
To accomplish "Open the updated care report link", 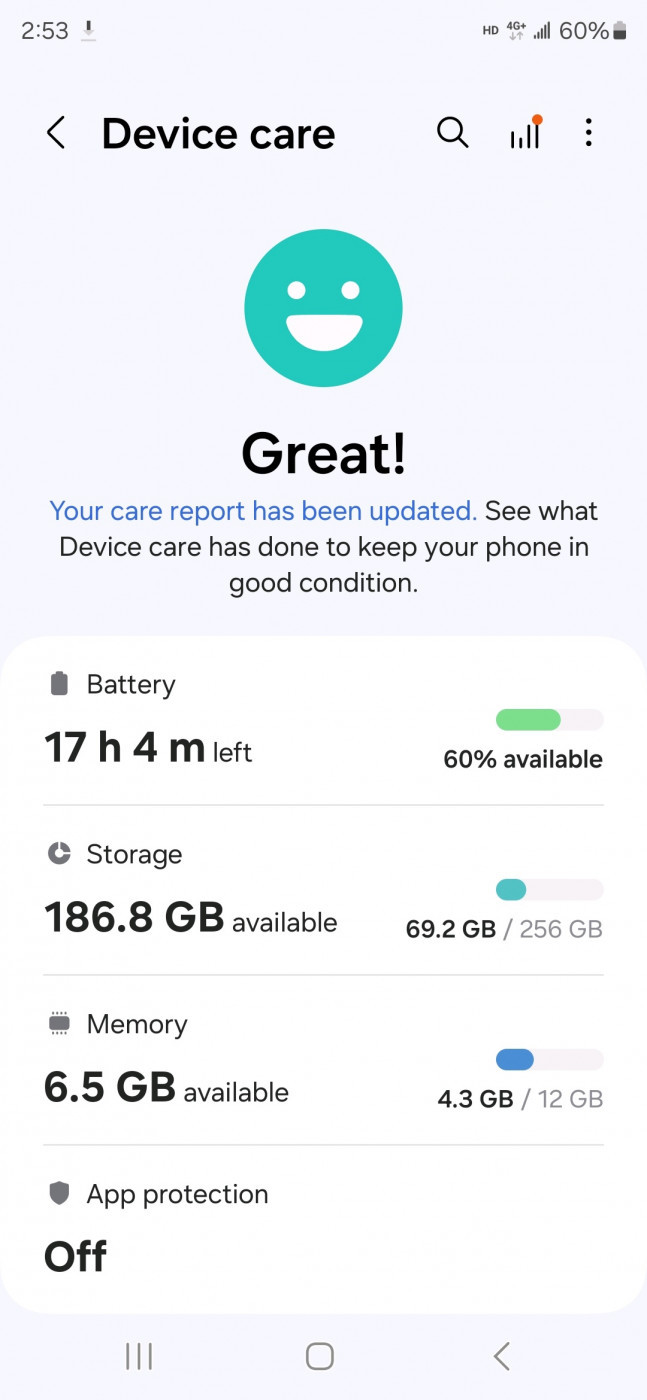I will [x=263, y=511].
